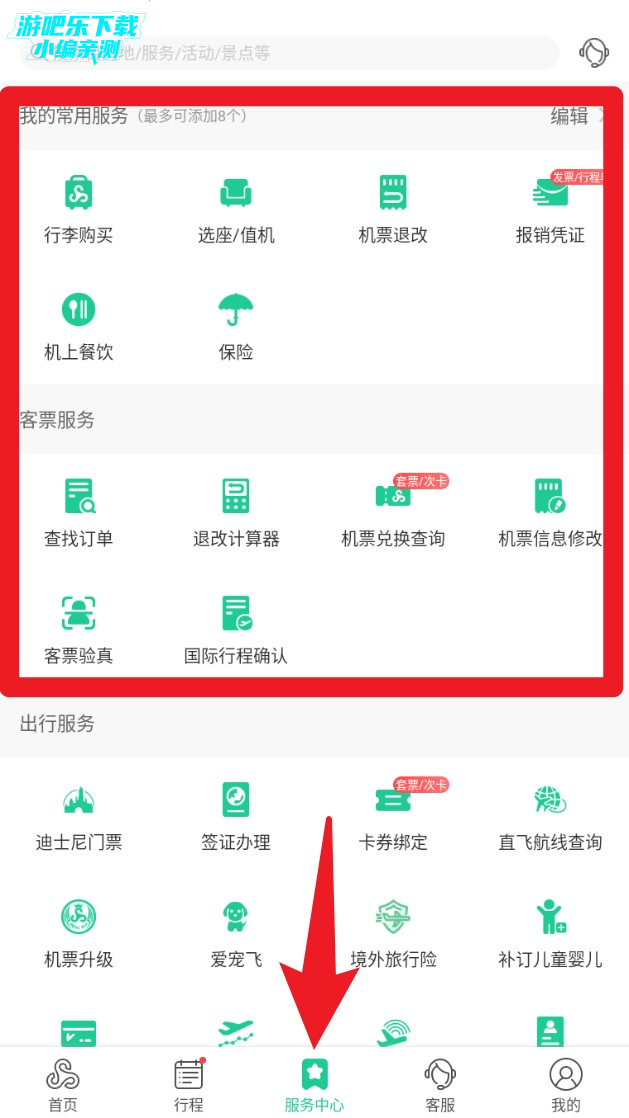Open 查找订单 to find an order
Viewport: 629px width, 1118px height.
tap(78, 512)
